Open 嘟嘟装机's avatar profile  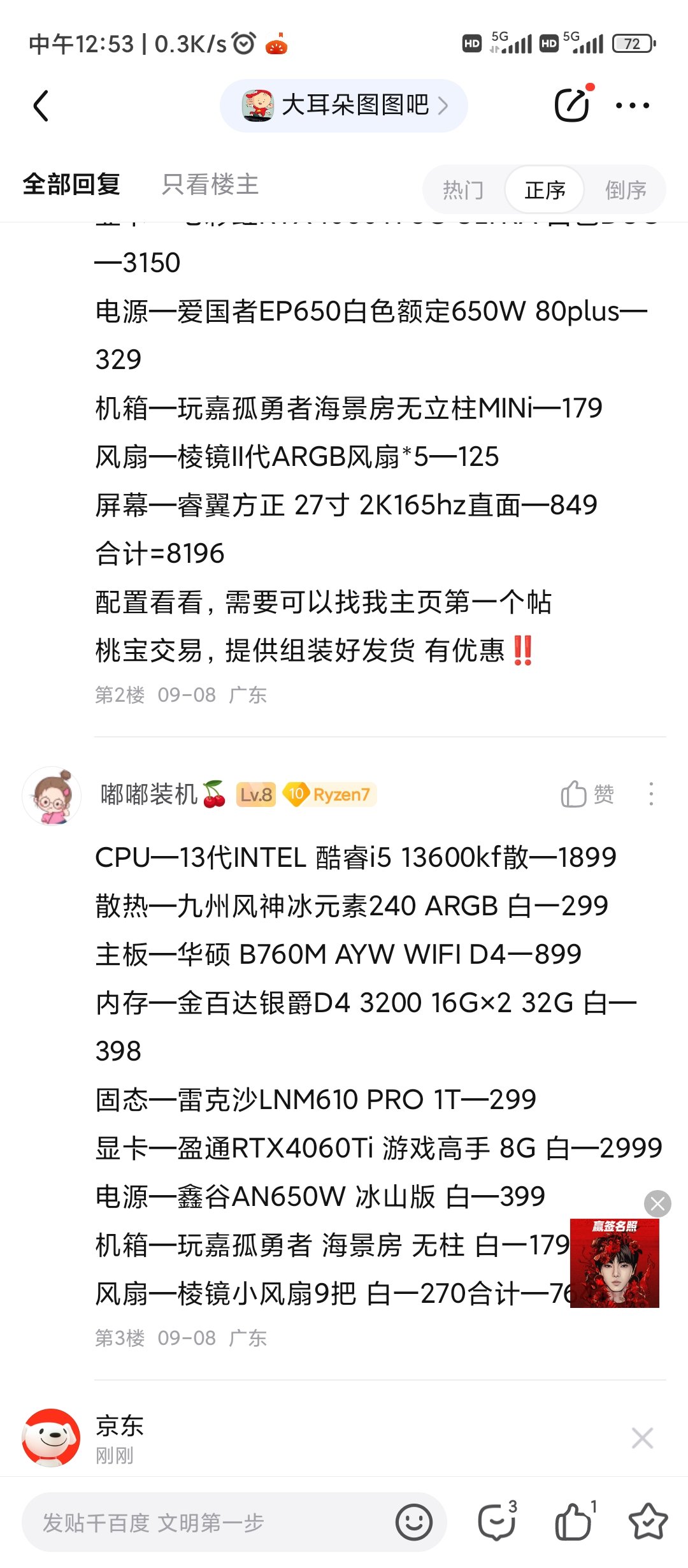click(x=52, y=795)
